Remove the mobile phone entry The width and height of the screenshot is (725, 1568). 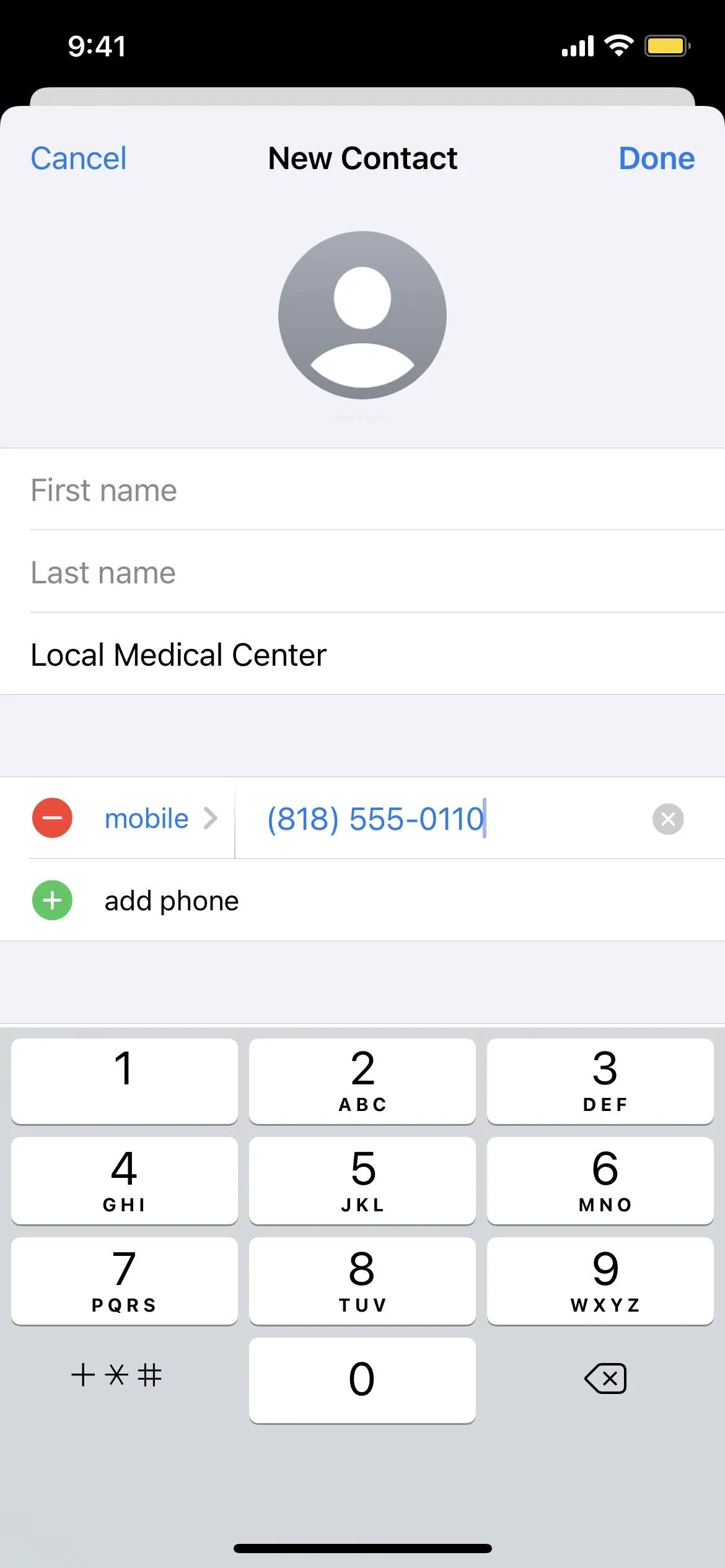pyautogui.click(x=52, y=818)
